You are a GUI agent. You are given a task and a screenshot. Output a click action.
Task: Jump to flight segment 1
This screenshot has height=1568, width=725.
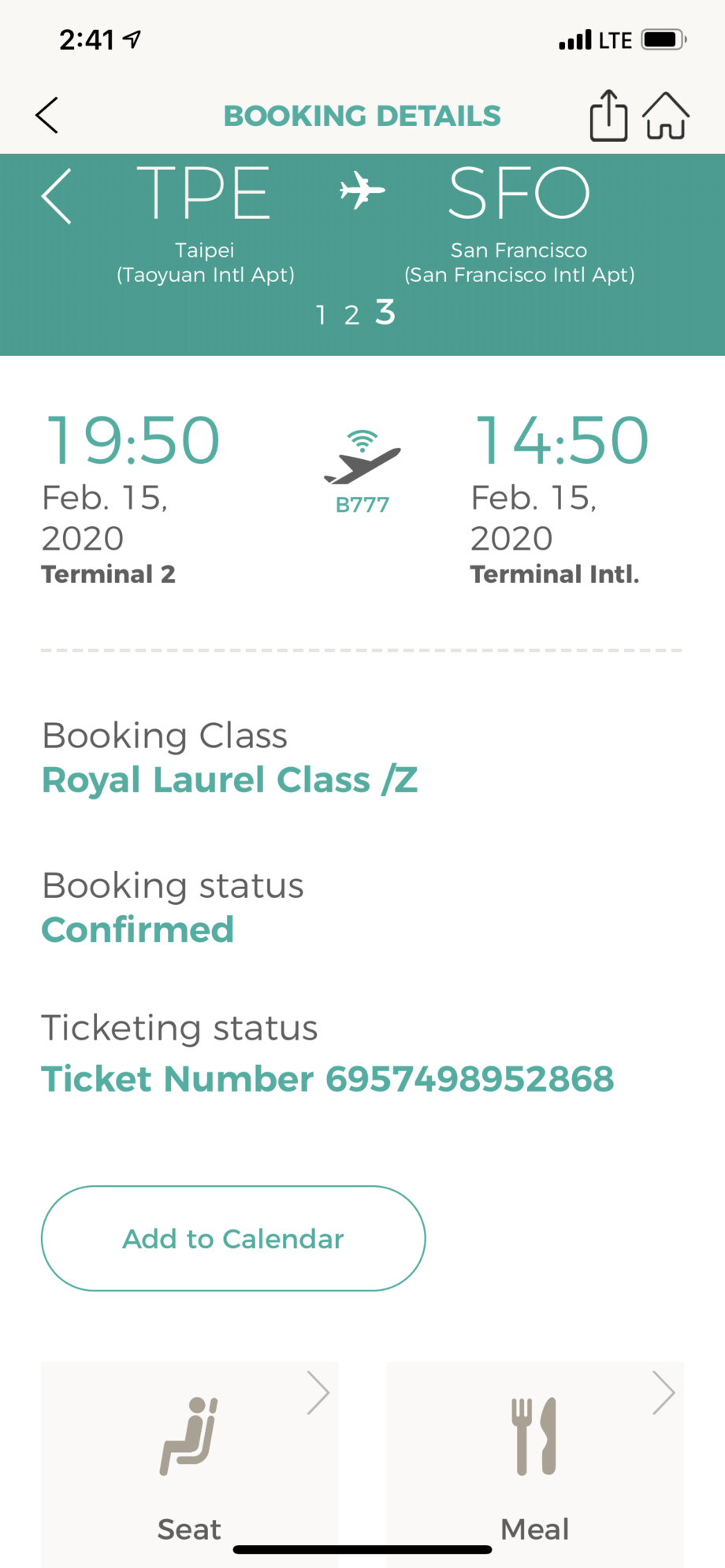click(321, 315)
